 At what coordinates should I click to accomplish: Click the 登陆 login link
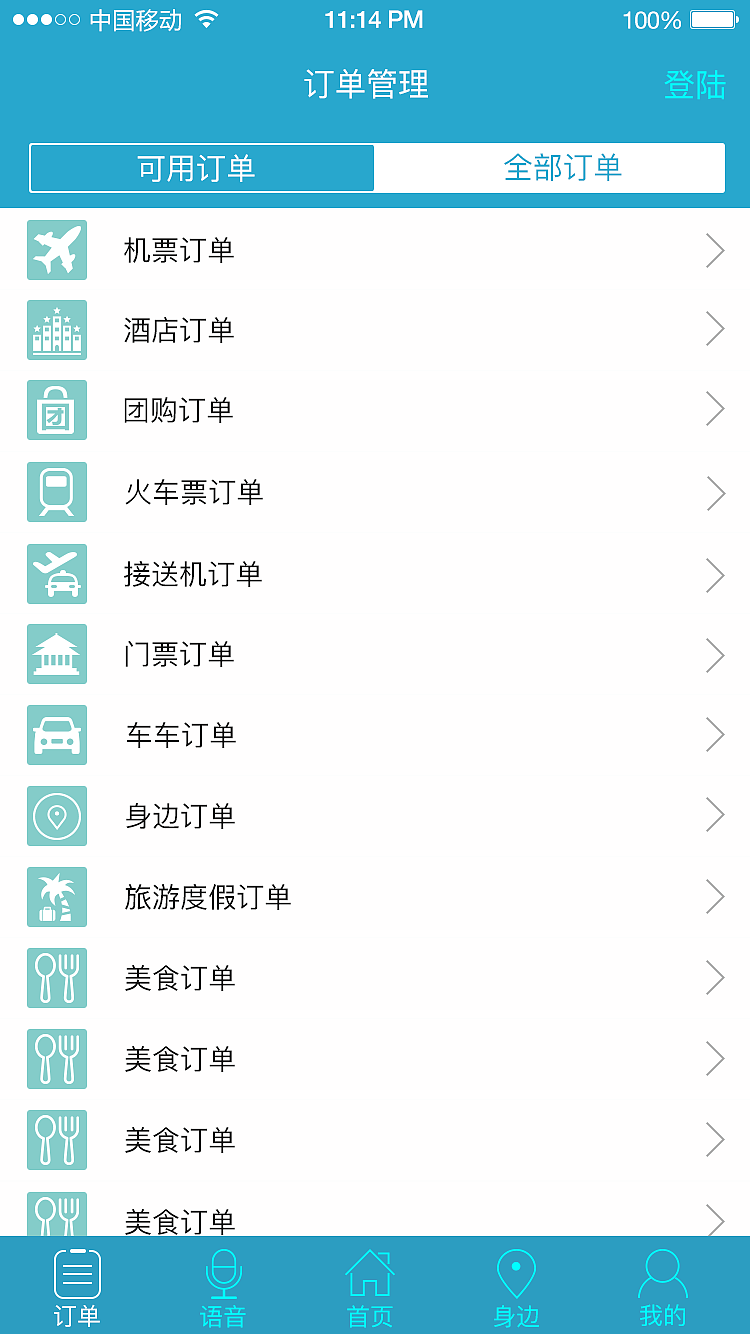695,86
